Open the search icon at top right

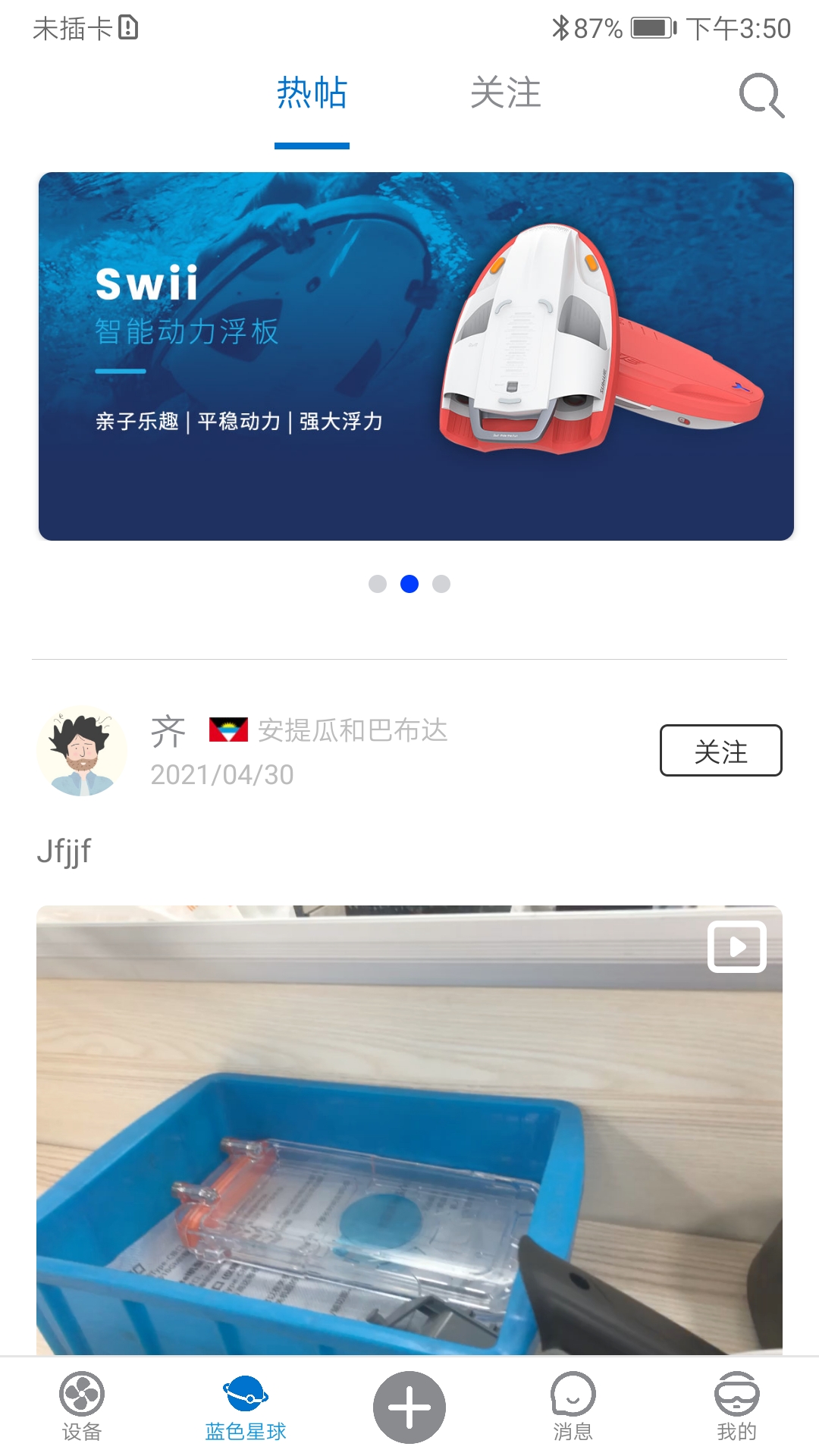(x=761, y=95)
